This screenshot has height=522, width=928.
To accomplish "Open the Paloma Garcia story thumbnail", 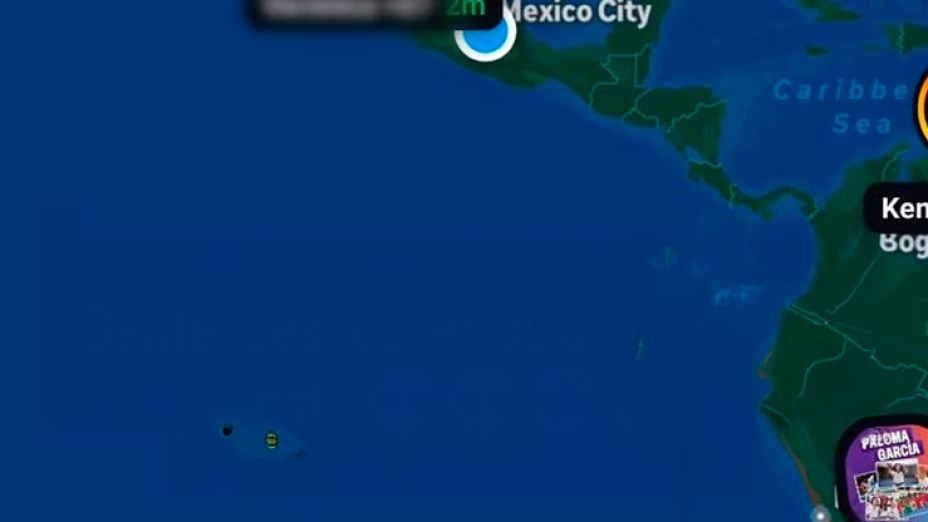I will [x=884, y=471].
